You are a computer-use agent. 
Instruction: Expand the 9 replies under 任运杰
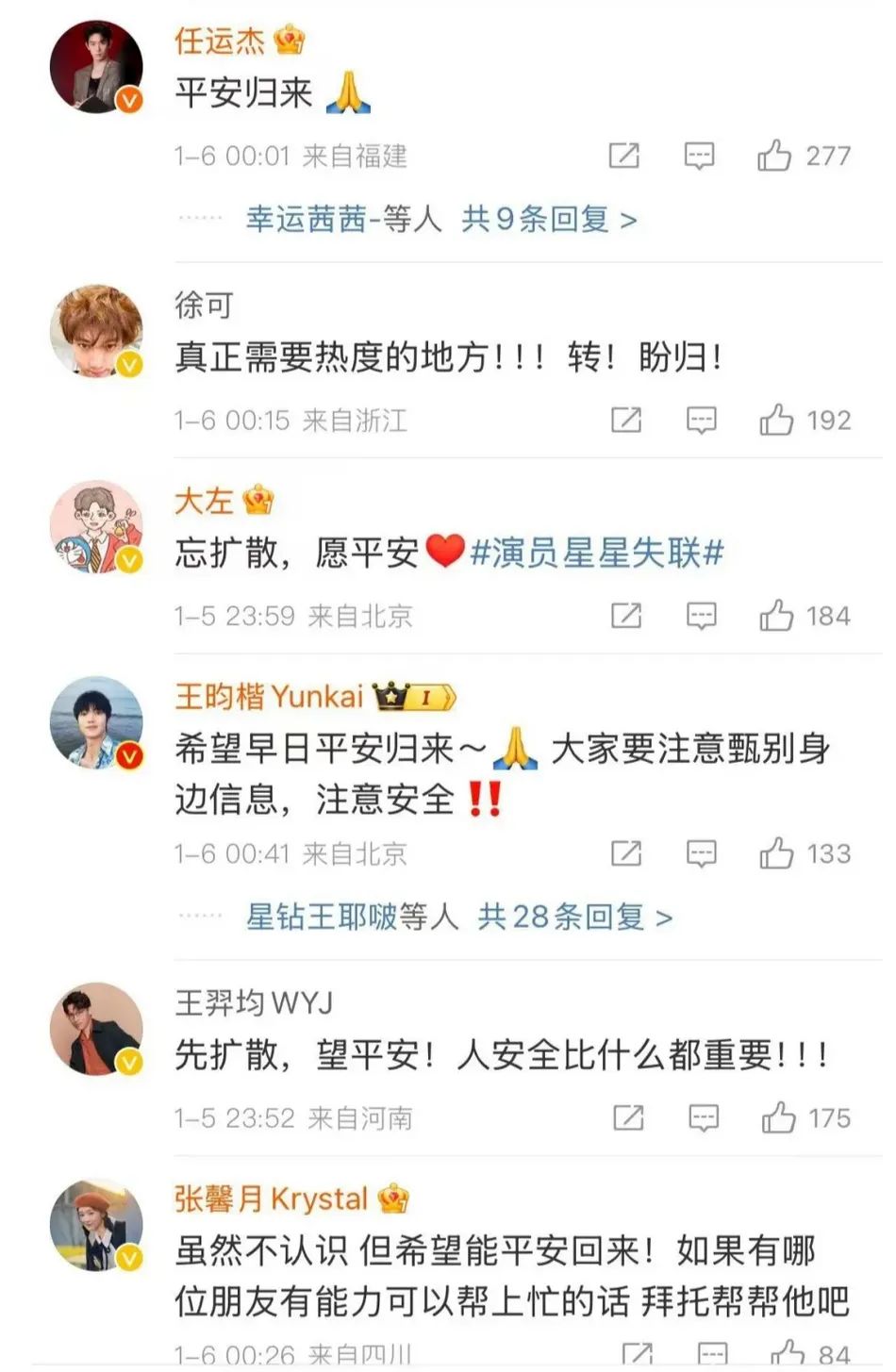point(548,220)
